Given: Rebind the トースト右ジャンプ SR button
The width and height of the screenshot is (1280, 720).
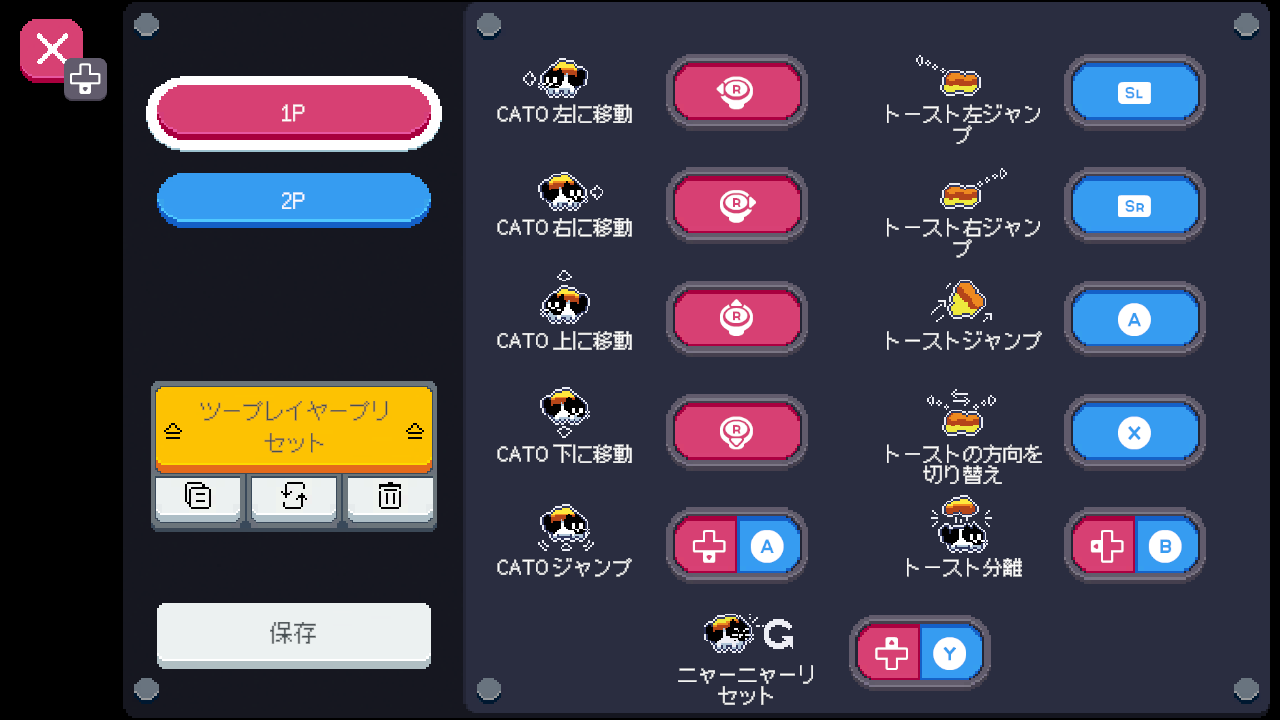Looking at the screenshot, I should tap(1134, 205).
